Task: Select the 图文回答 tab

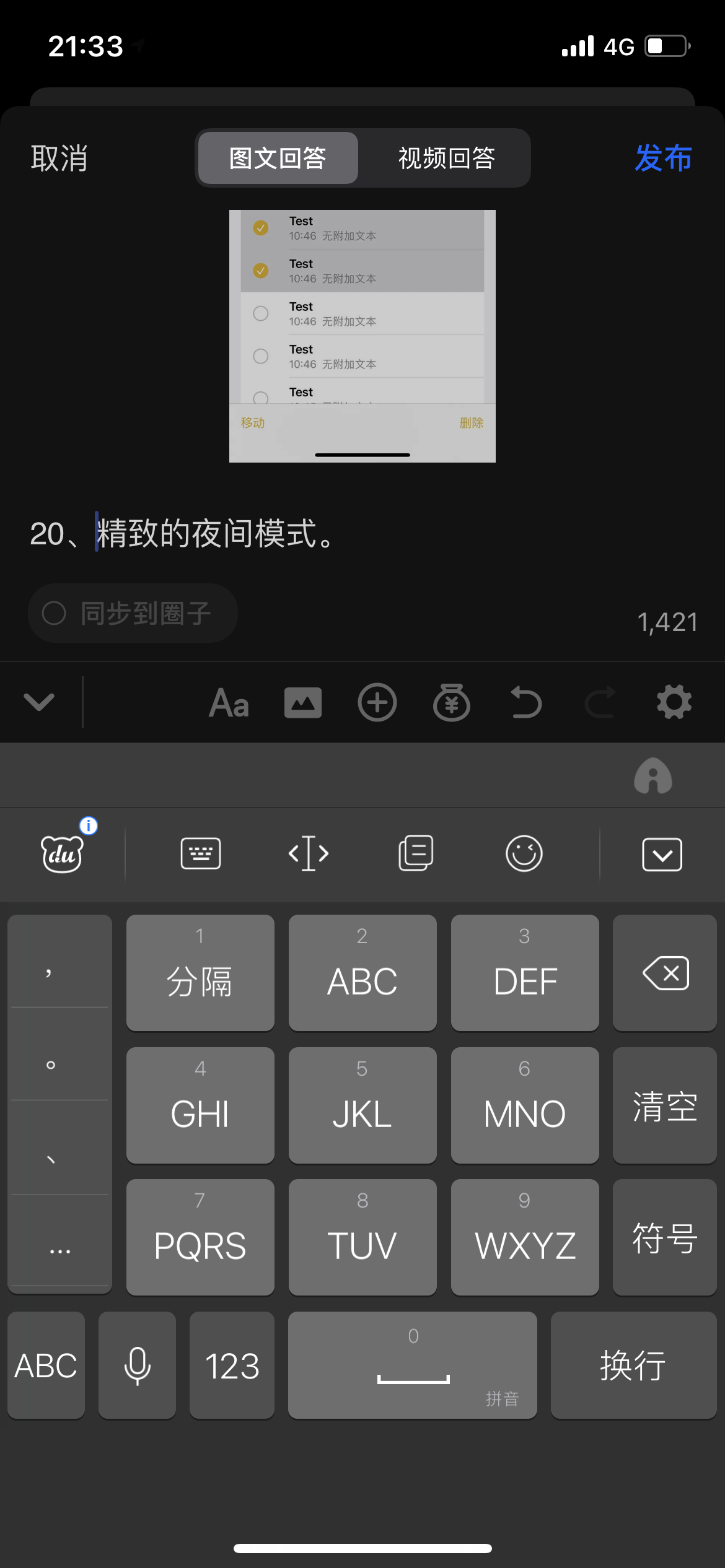Action: click(x=278, y=159)
